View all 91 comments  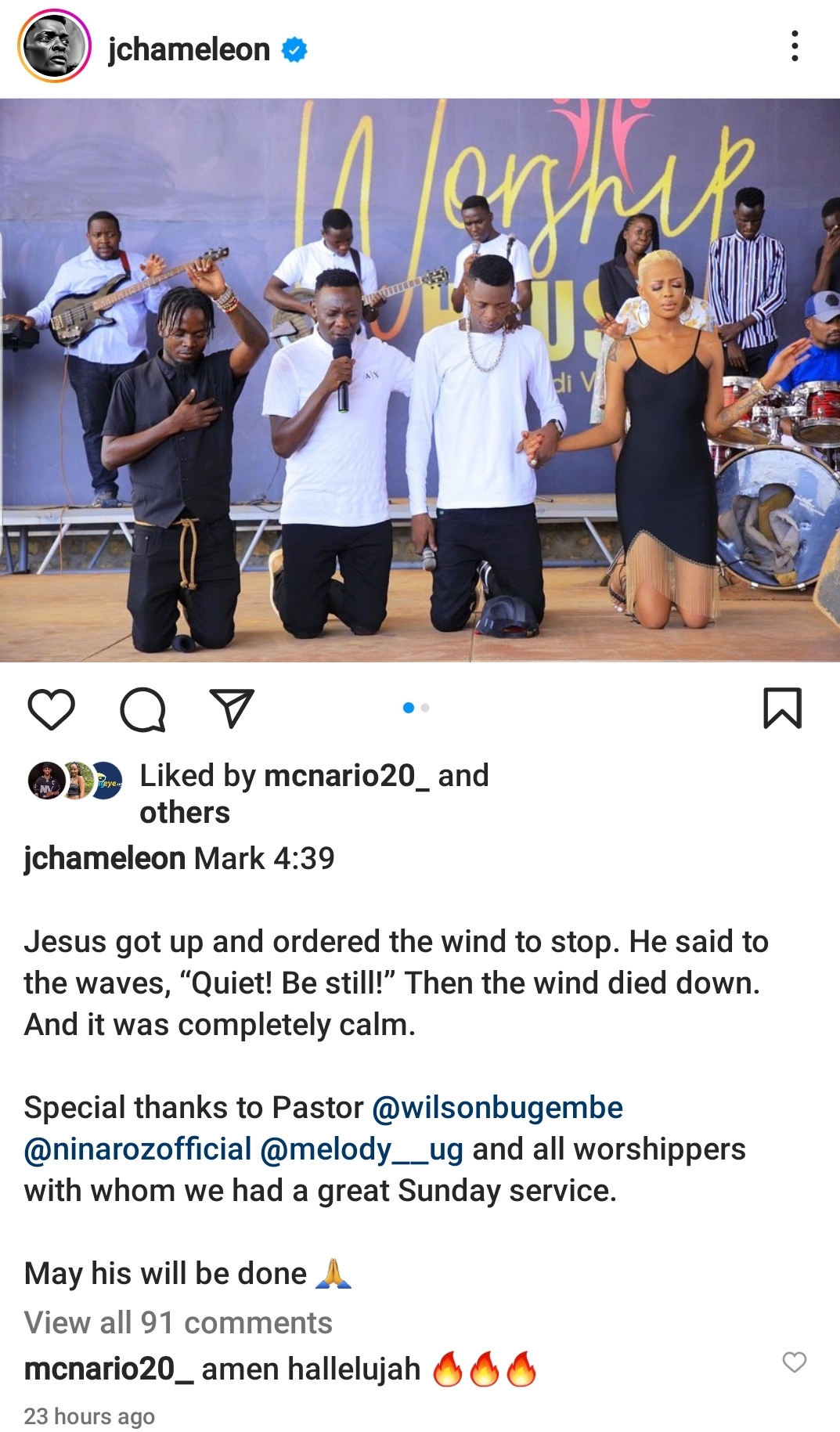tap(178, 1323)
